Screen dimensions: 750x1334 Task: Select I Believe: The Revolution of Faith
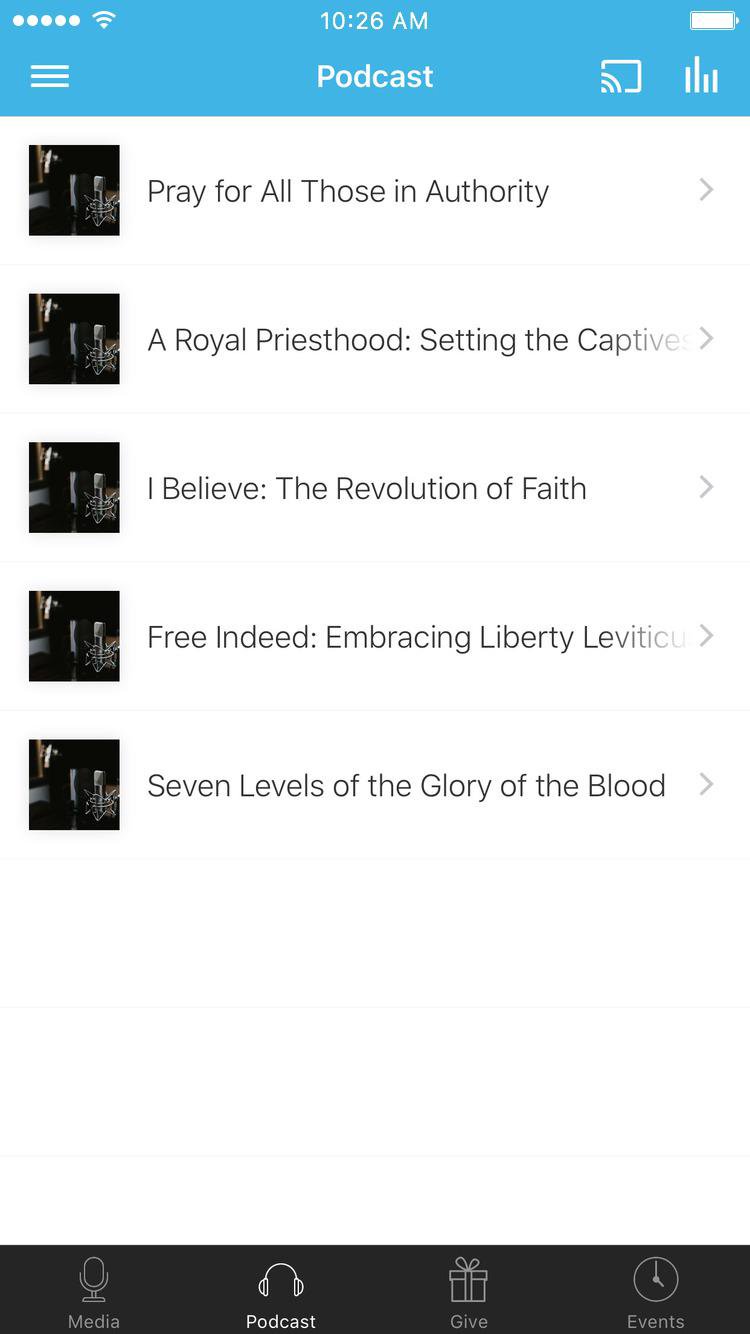tap(375, 488)
